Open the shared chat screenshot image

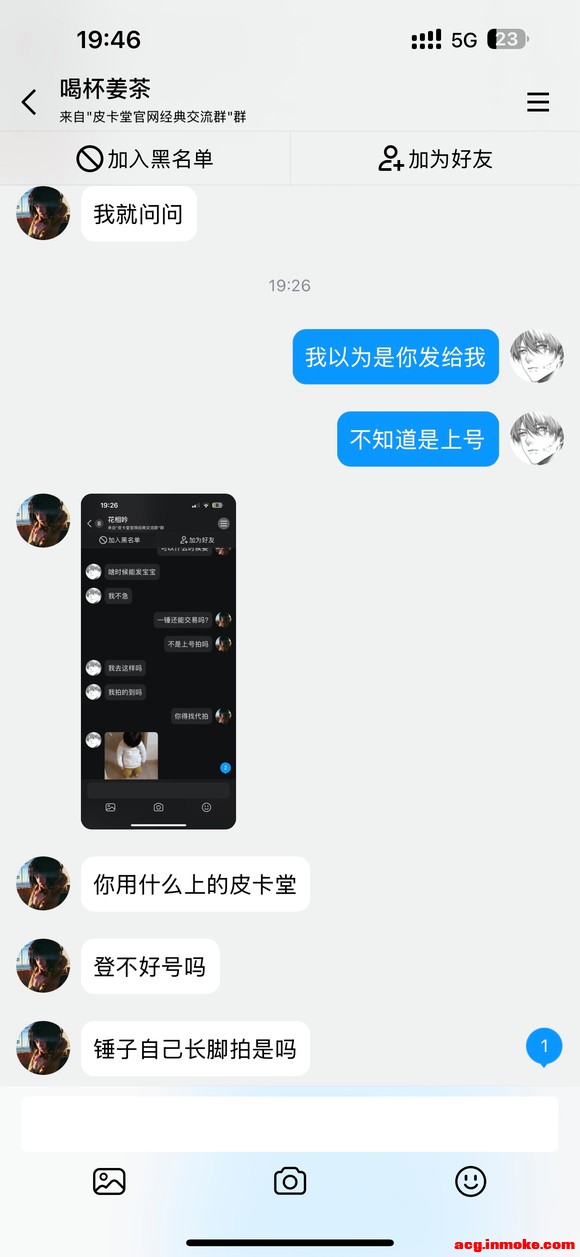point(158,661)
